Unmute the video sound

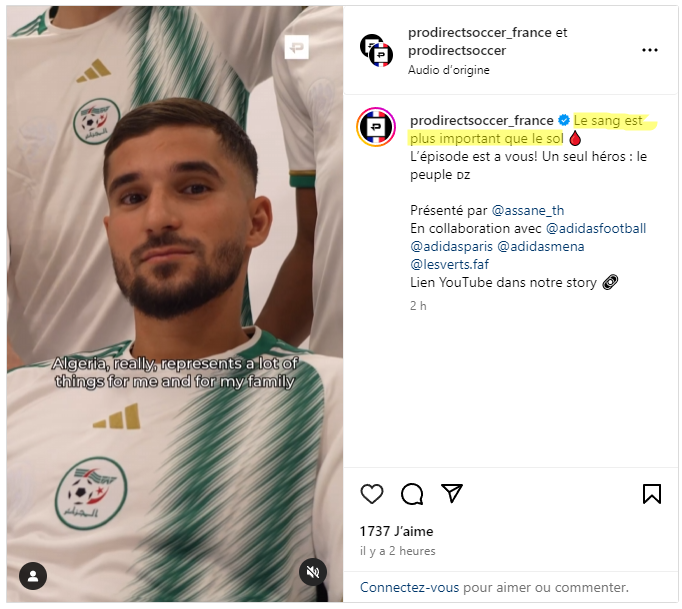coord(312,572)
